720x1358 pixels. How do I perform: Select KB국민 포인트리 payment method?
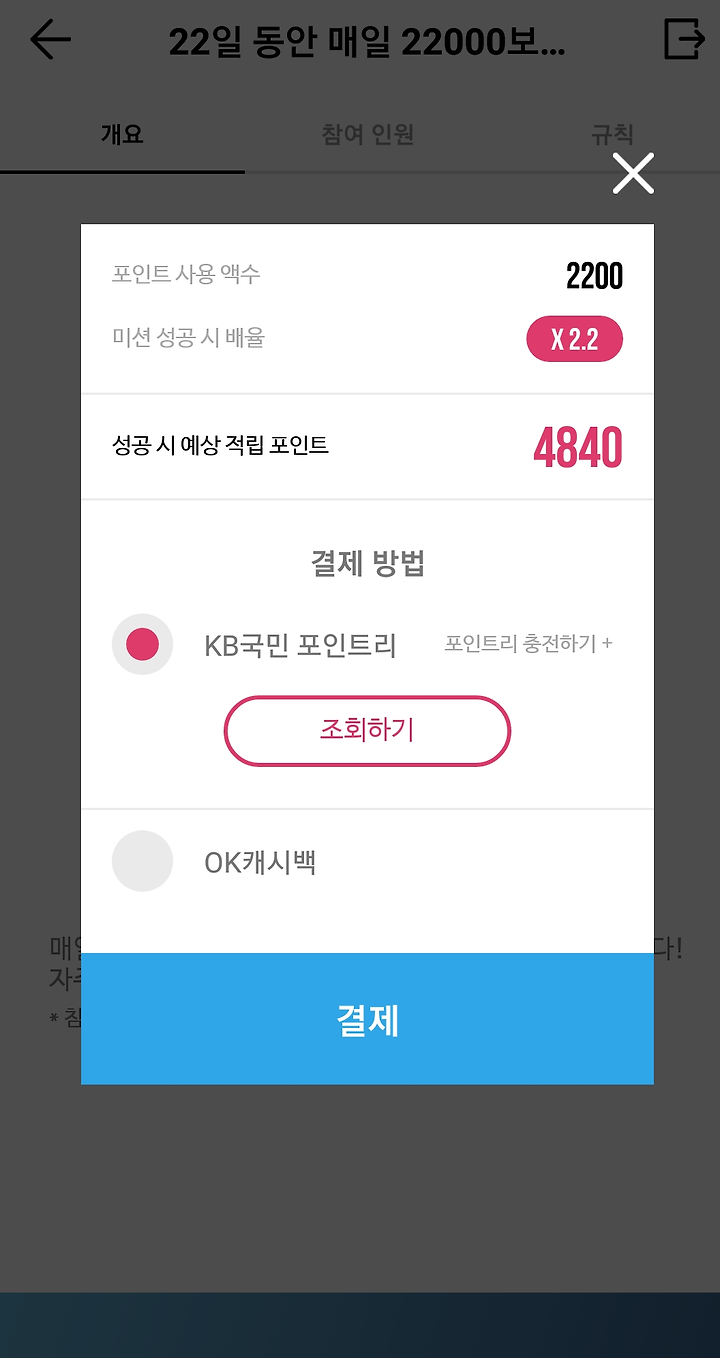(143, 644)
